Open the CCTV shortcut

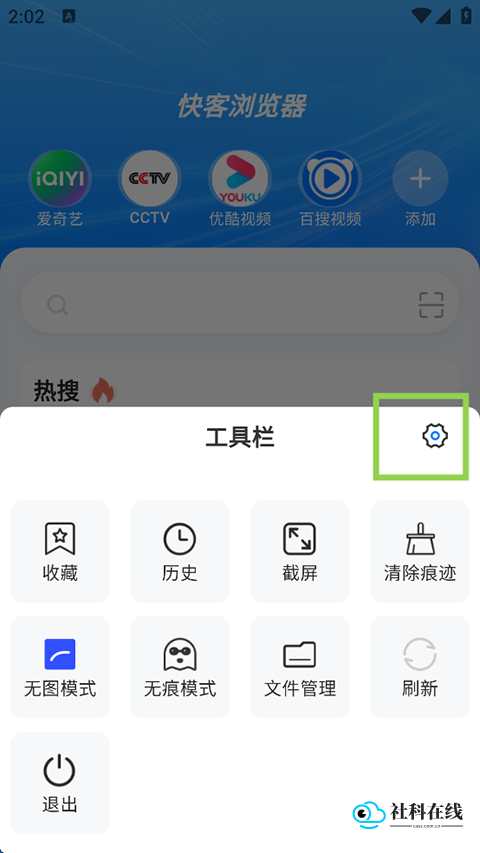pyautogui.click(x=150, y=189)
